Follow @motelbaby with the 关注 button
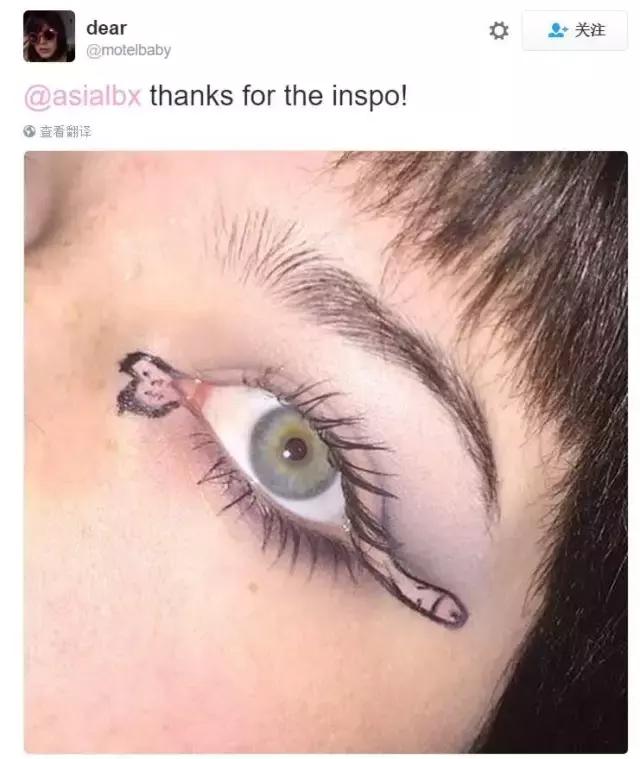Viewport: 640px width, 759px height. click(x=575, y=31)
